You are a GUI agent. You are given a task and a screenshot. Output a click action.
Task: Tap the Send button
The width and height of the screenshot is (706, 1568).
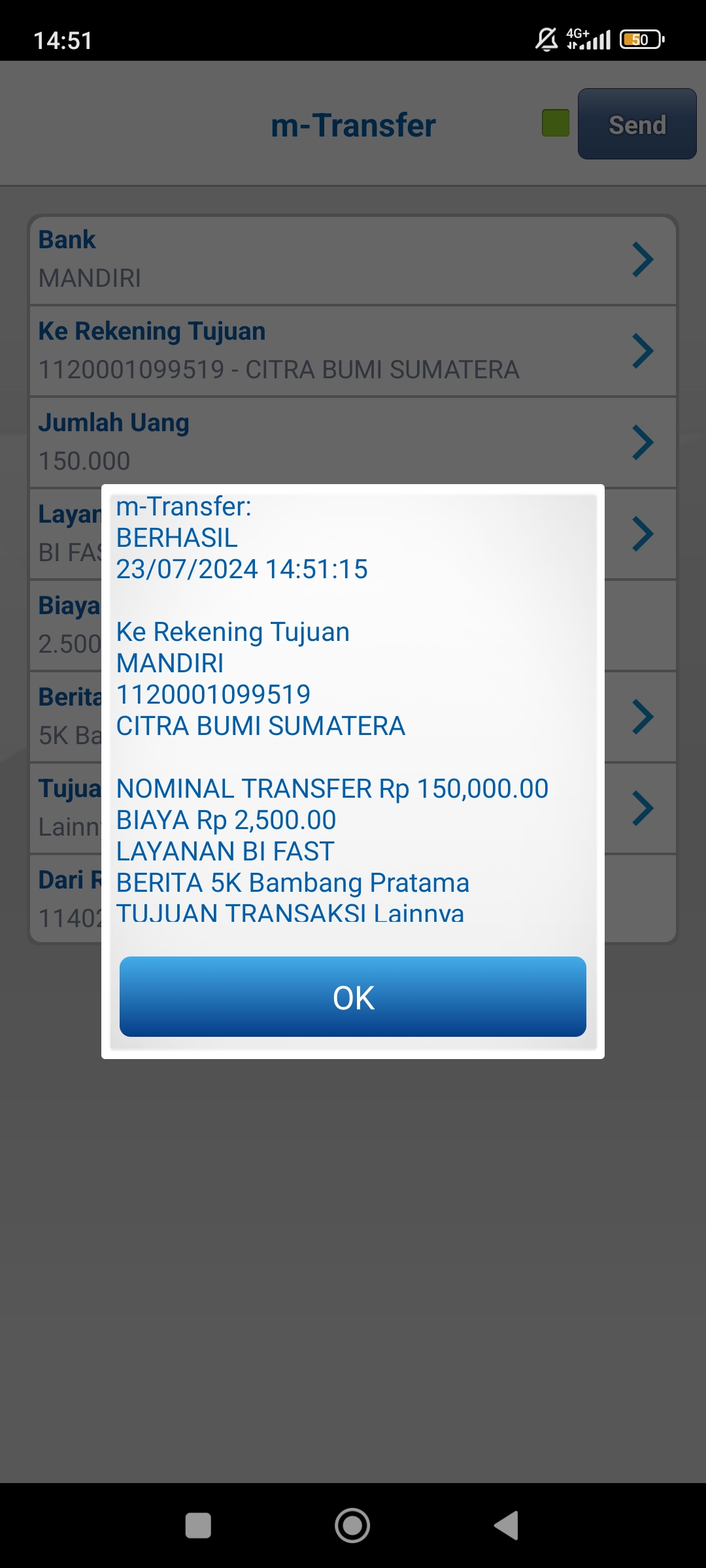(637, 124)
